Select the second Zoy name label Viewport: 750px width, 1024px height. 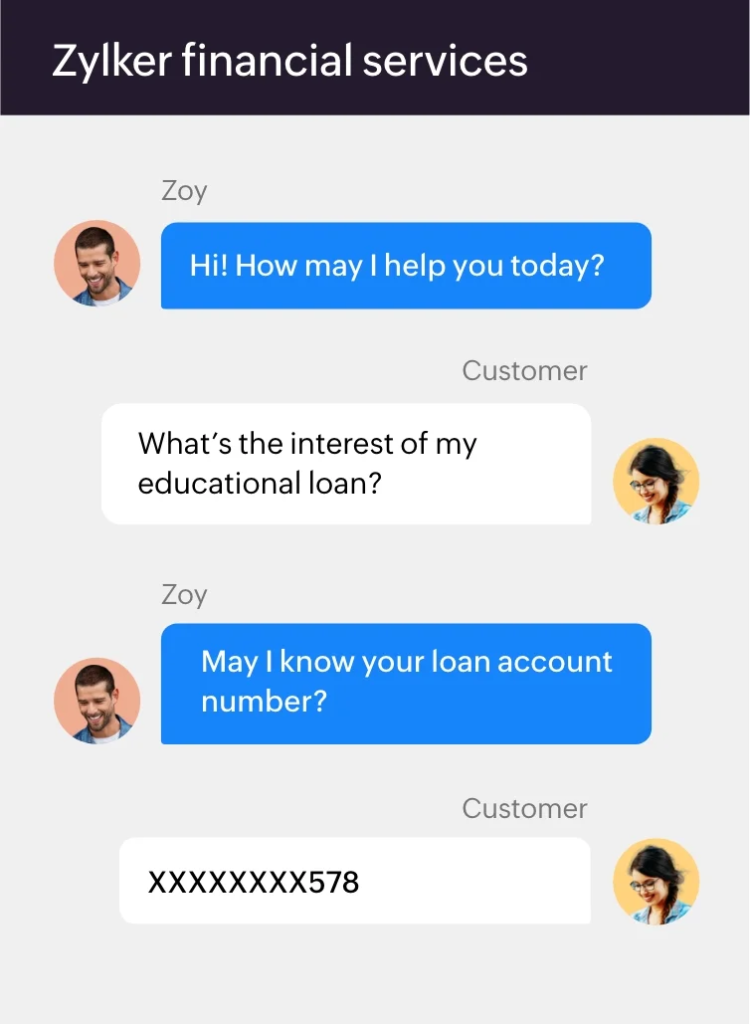(x=182, y=594)
